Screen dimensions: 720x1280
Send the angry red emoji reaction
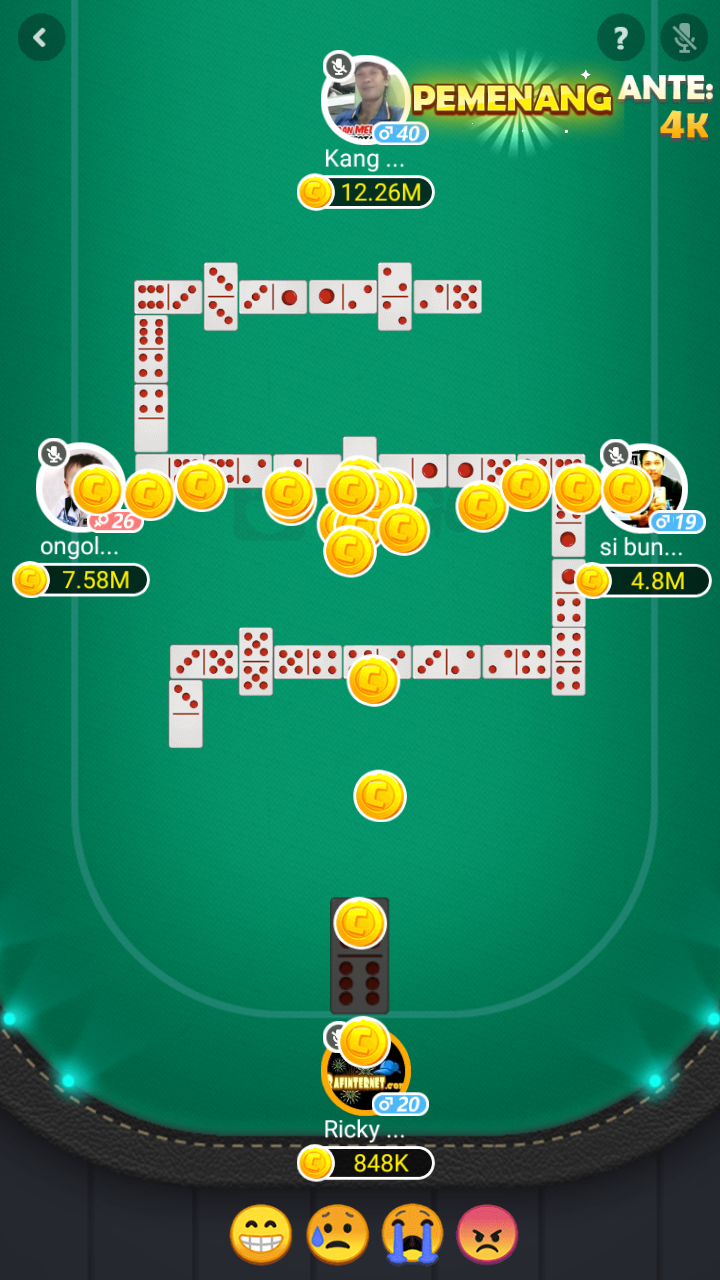488,1234
